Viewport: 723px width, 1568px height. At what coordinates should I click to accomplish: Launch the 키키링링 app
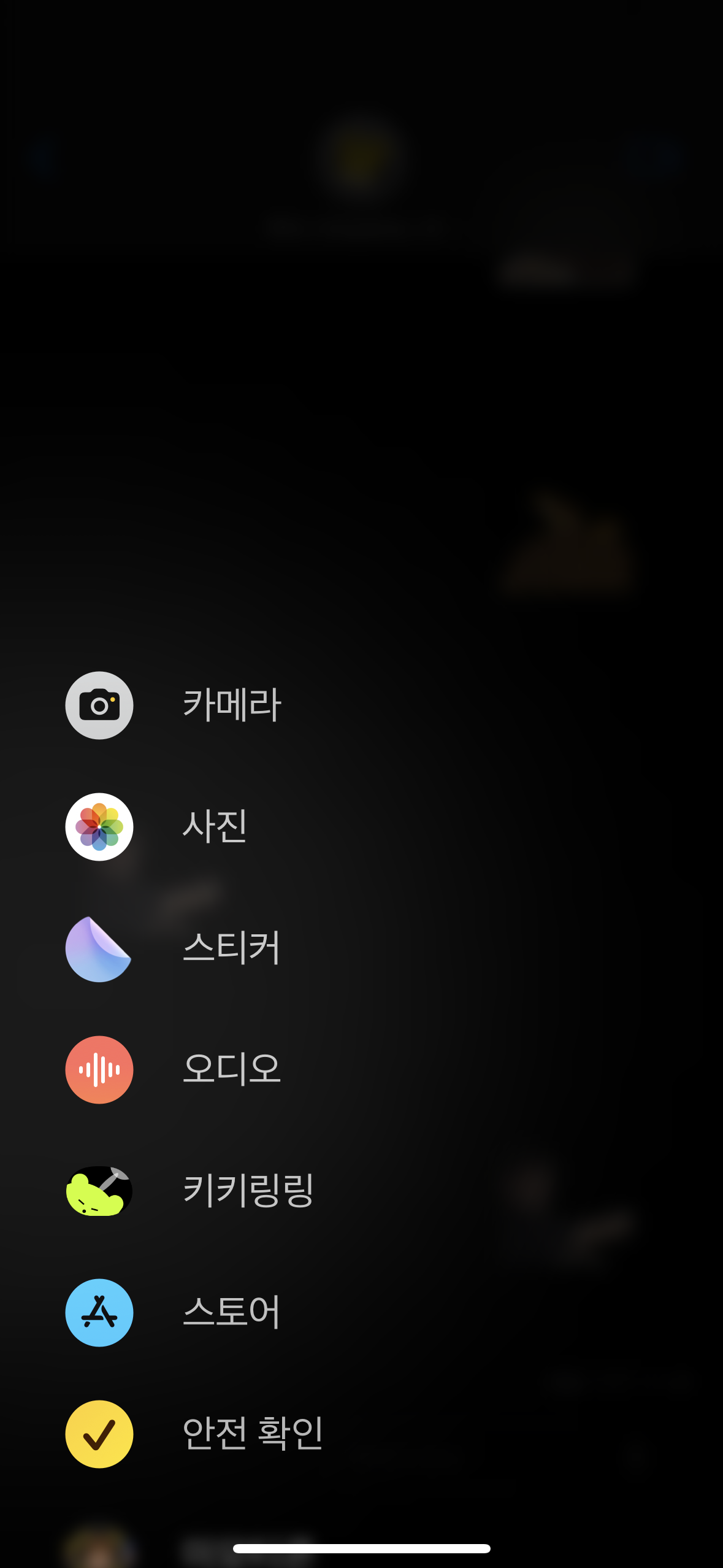coord(99,1191)
